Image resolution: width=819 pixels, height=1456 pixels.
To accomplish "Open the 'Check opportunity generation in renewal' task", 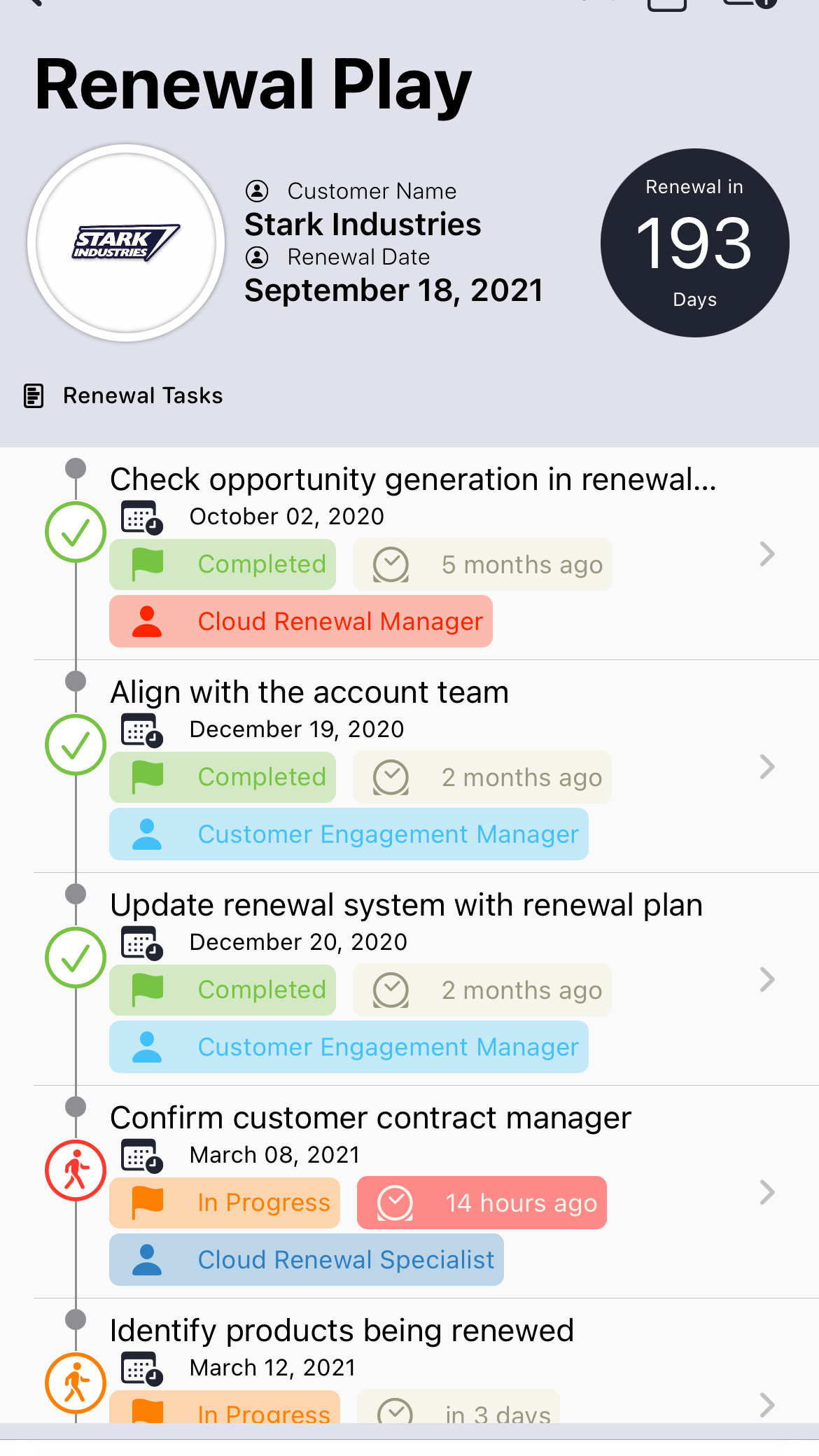I will click(x=409, y=554).
